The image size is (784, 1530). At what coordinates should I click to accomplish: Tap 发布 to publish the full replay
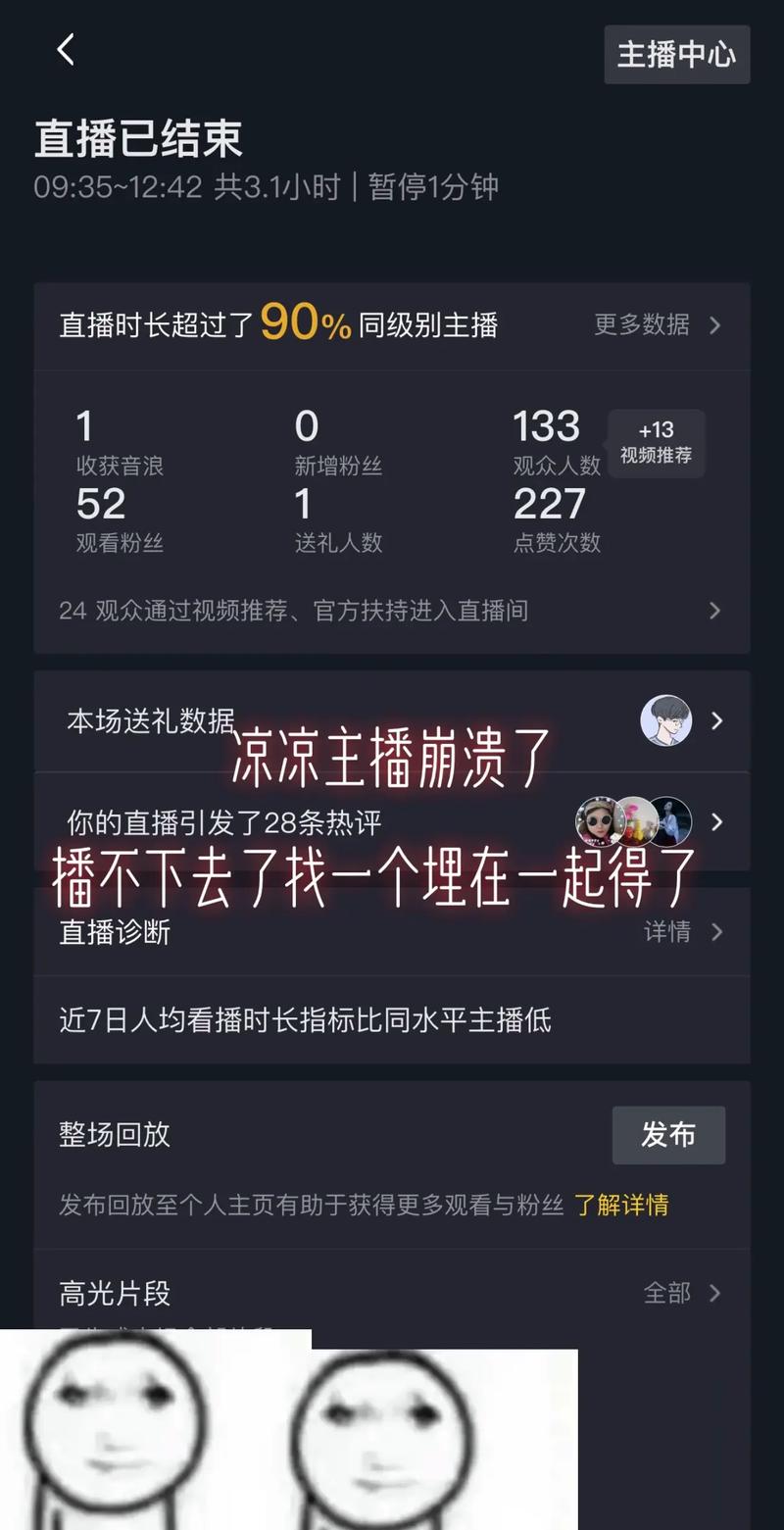tap(668, 1135)
